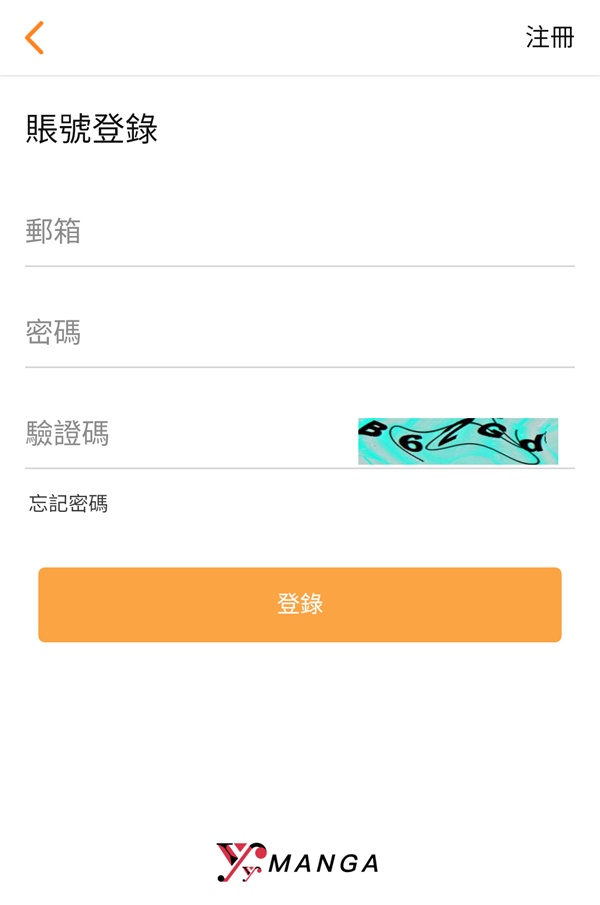The image size is (600, 905).
Task: Tap the 密碼 password field
Action: click(x=299, y=333)
